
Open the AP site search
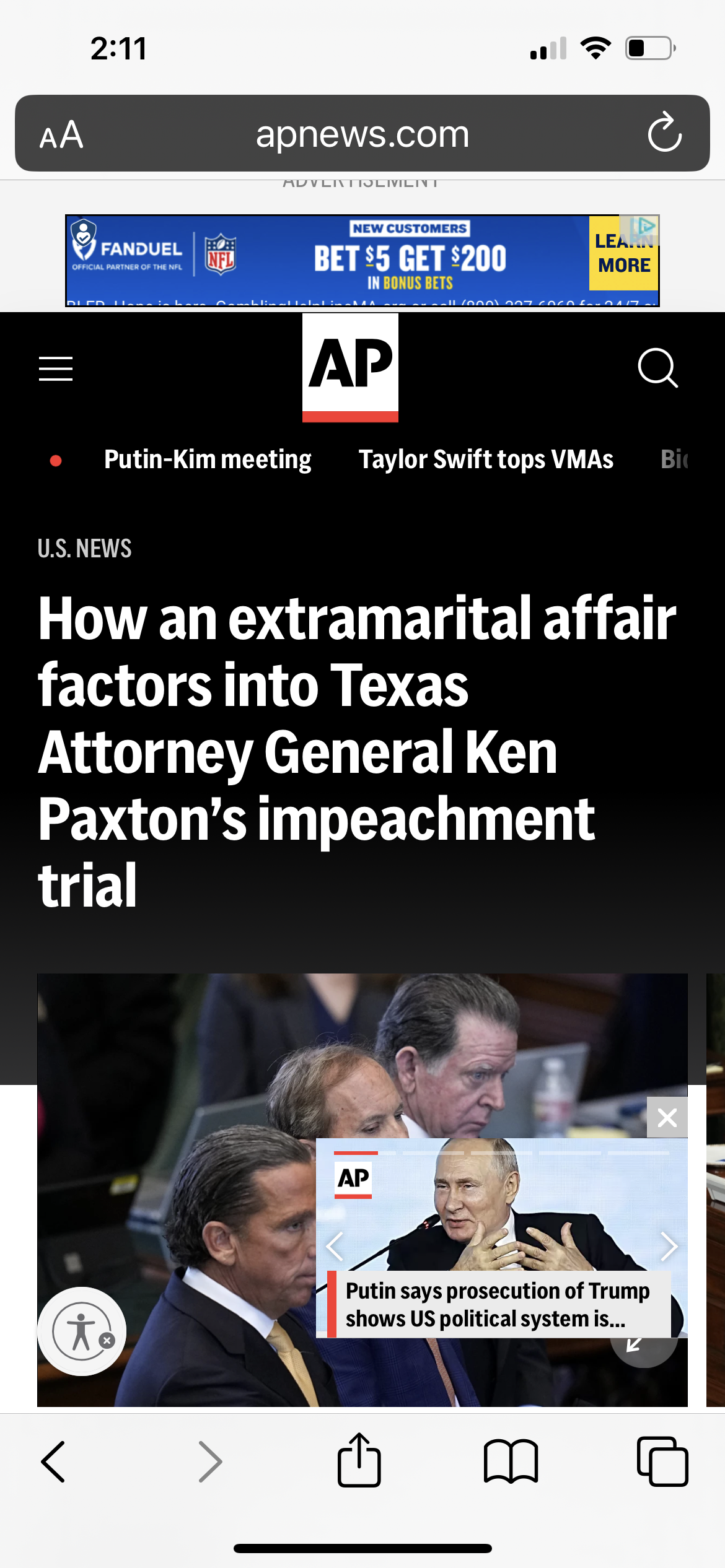coord(657,368)
